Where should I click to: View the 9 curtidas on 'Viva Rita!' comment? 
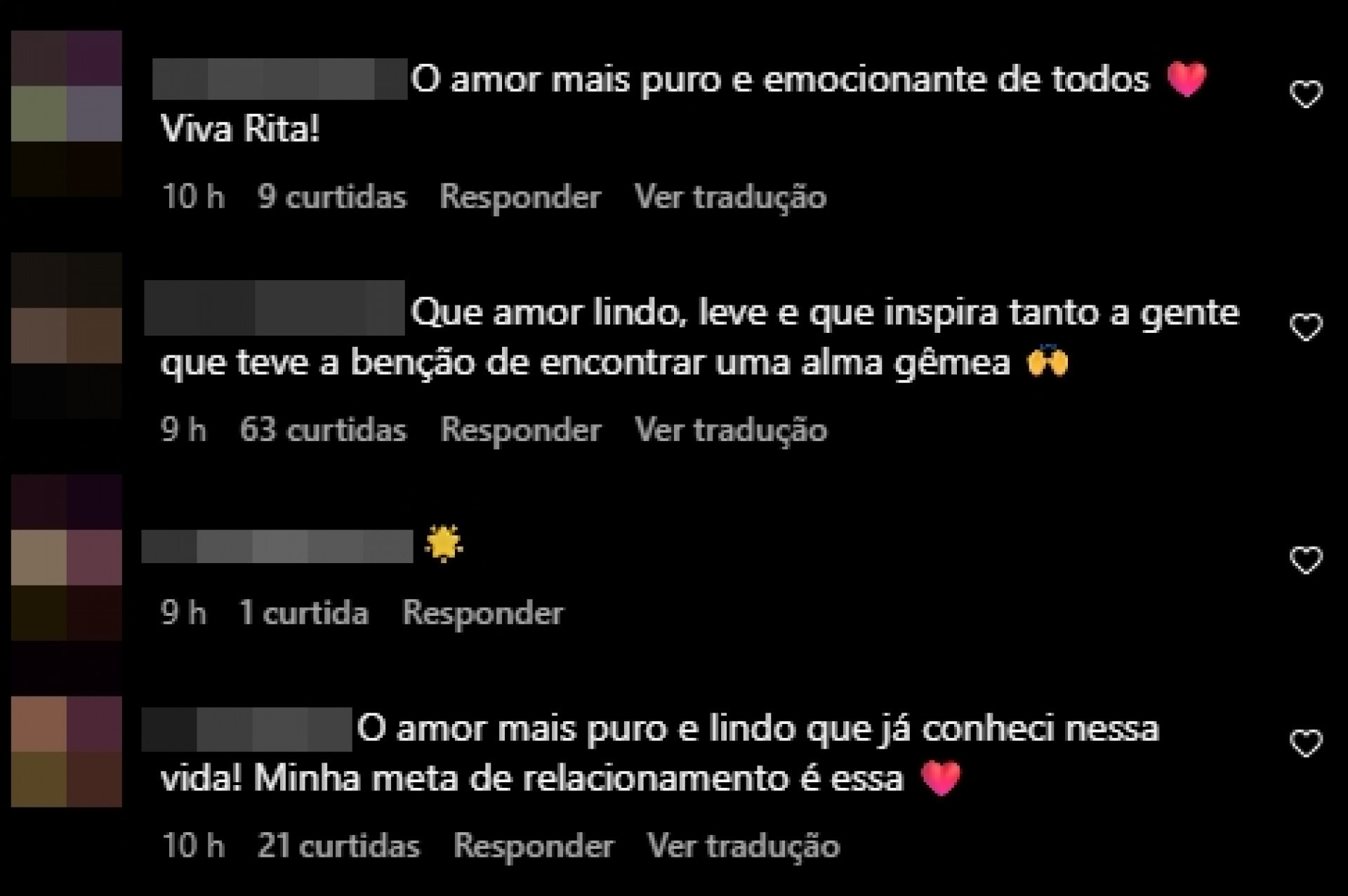point(332,197)
